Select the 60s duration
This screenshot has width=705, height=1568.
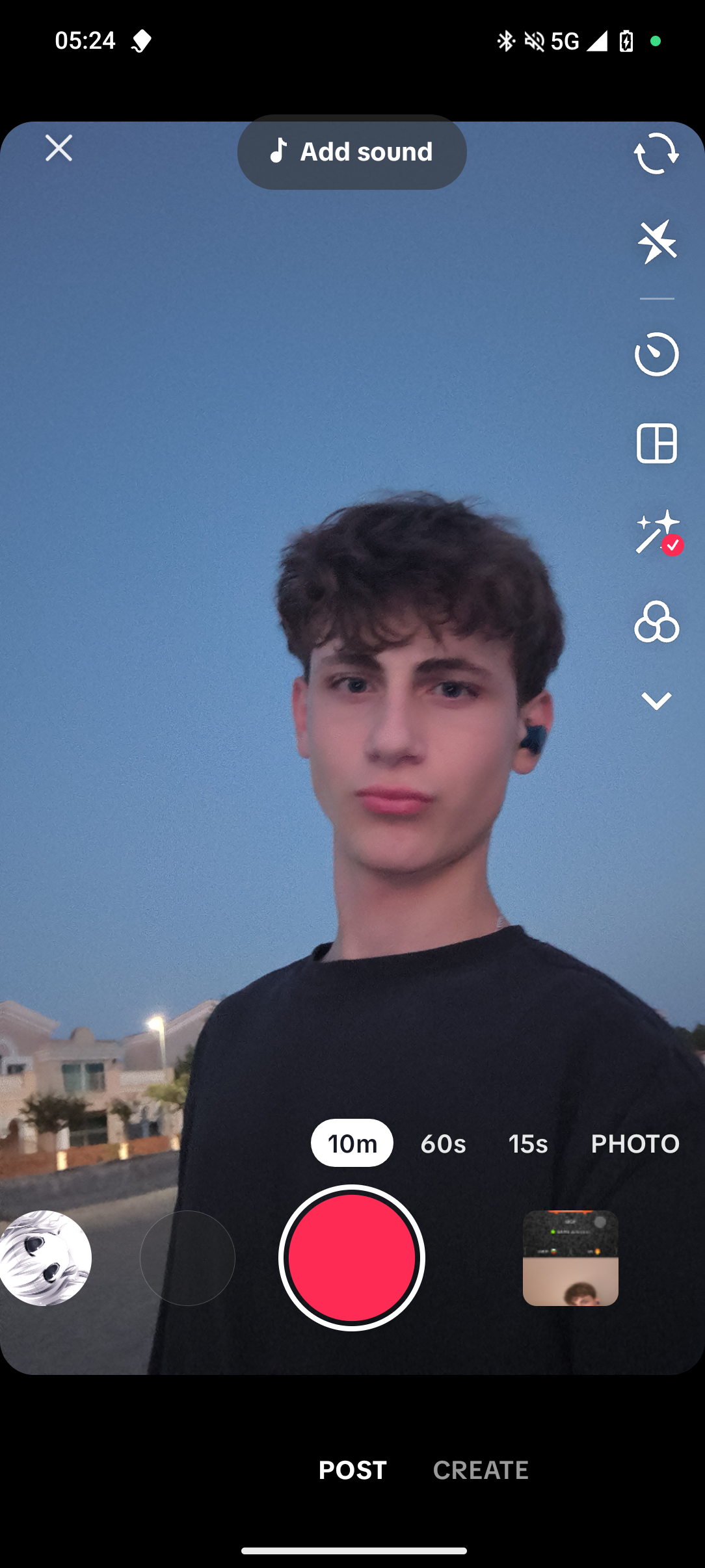pos(443,1143)
